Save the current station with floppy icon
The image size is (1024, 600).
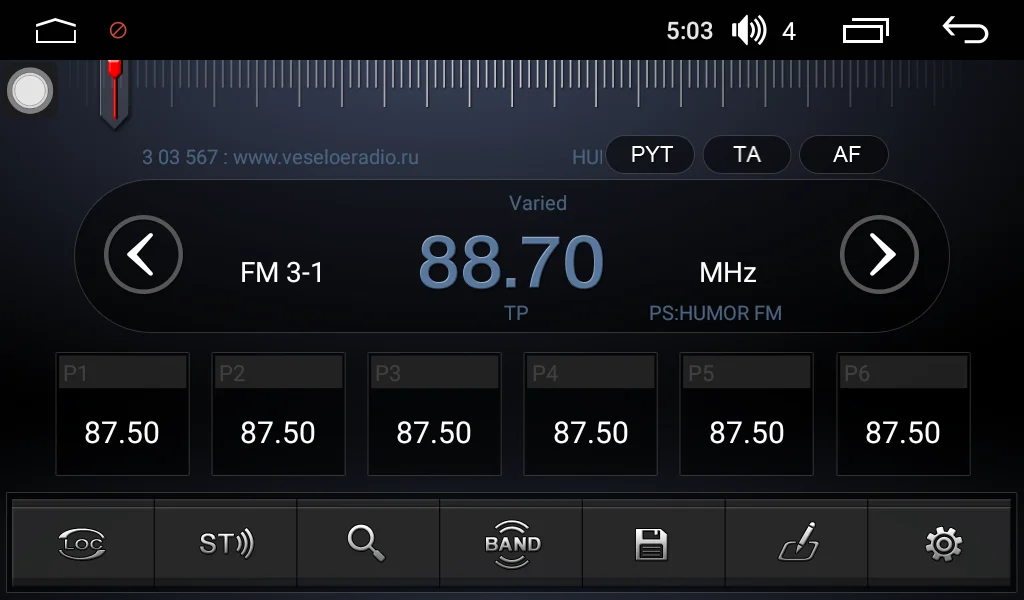coord(652,544)
